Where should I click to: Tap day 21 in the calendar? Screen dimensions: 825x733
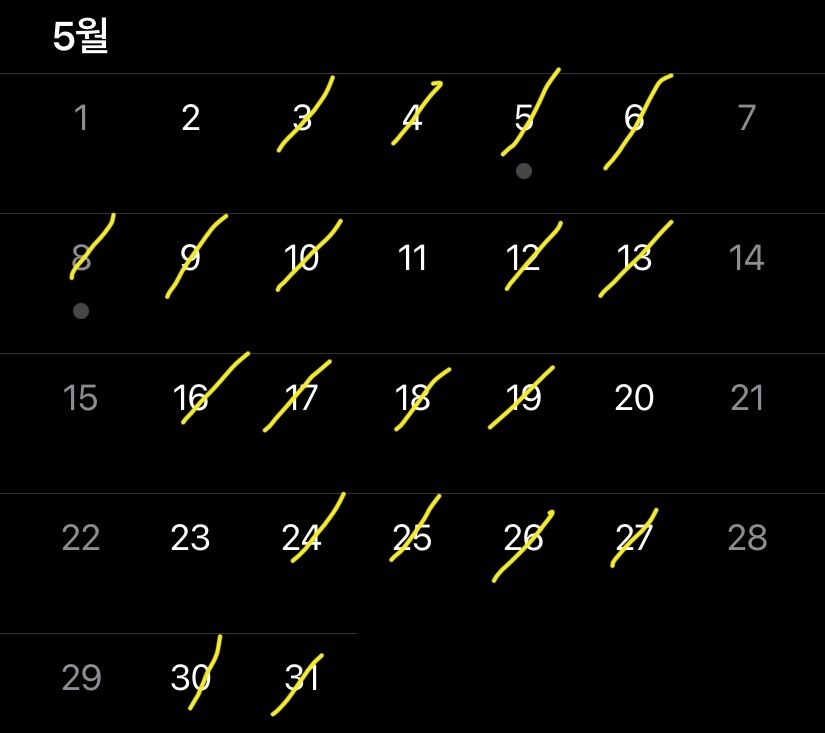[x=746, y=399]
